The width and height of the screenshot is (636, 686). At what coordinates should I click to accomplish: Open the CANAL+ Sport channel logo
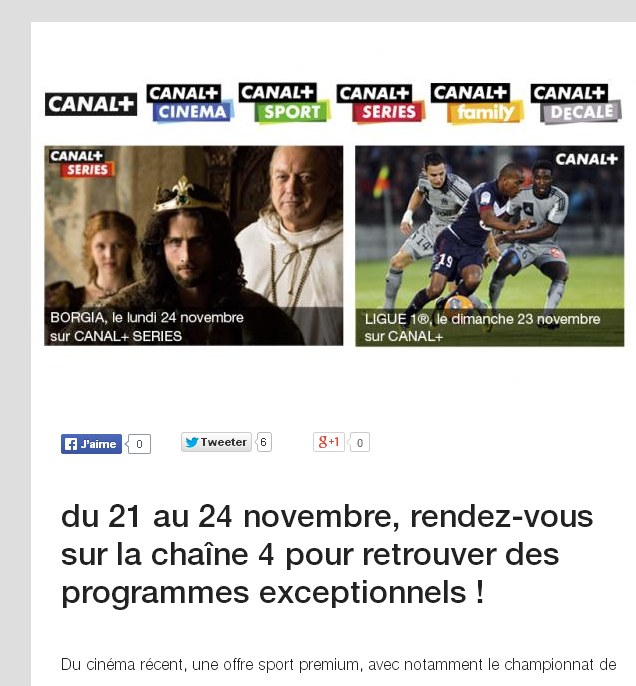pyautogui.click(x=284, y=104)
